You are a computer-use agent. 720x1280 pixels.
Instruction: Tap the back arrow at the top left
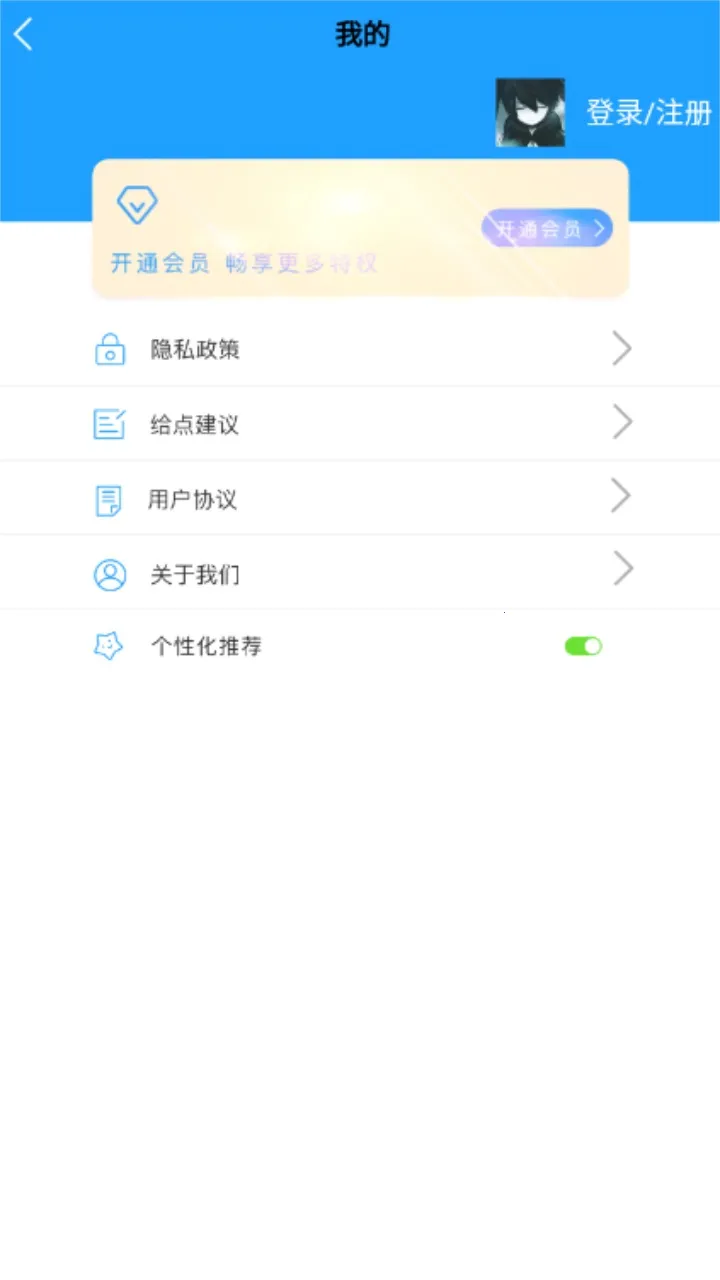point(22,33)
